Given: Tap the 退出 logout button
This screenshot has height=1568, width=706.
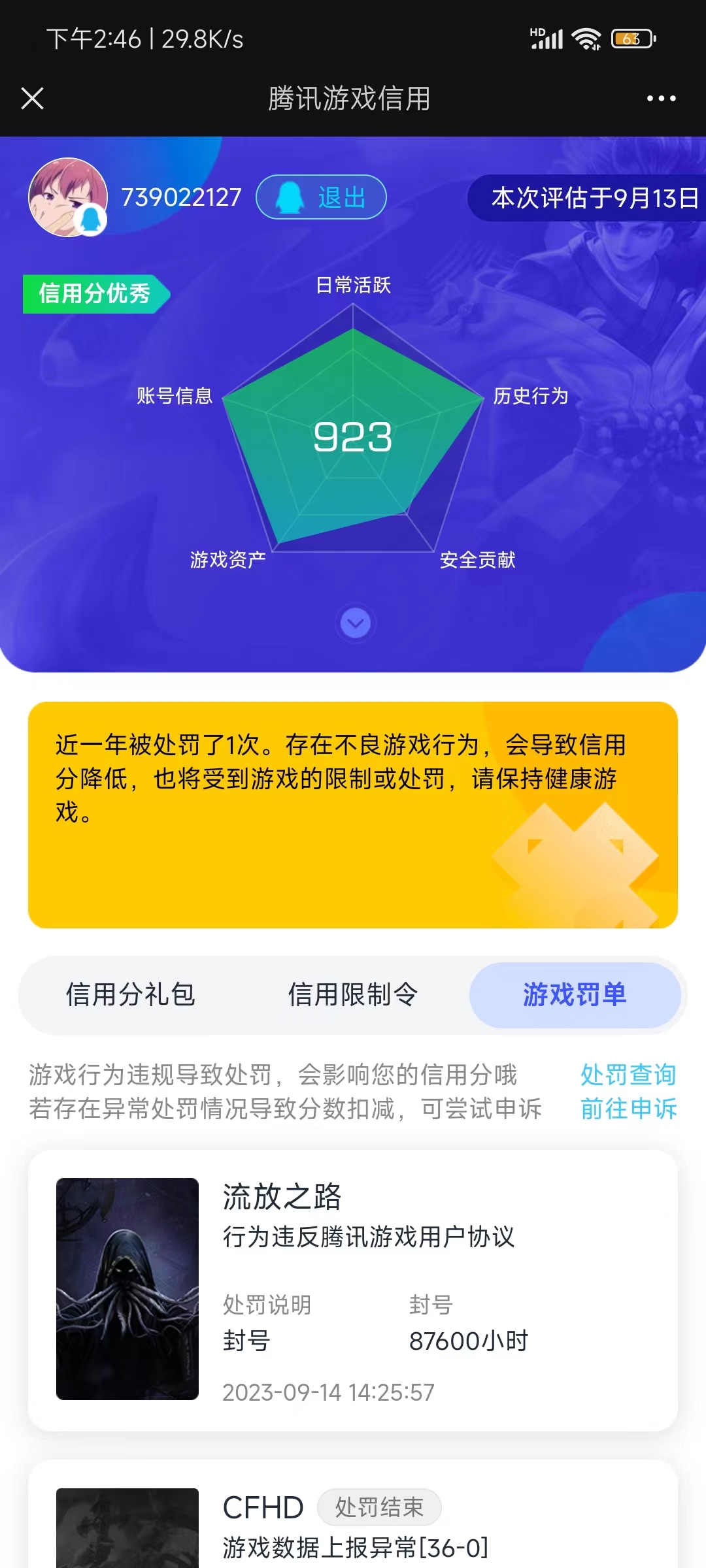Looking at the screenshot, I should (321, 197).
